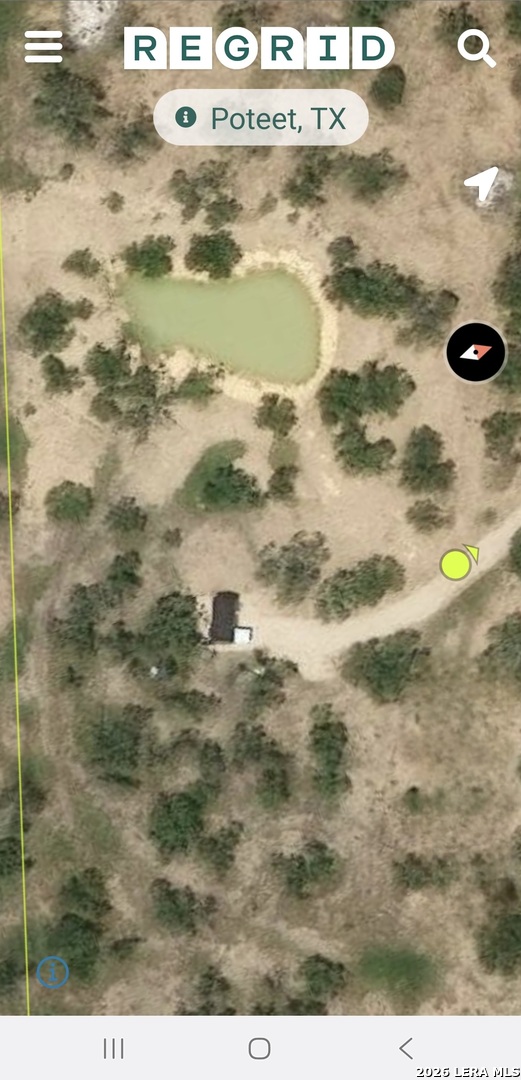Image resolution: width=521 pixels, height=1080 pixels.
Task: Center map on my location arrow
Action: [482, 184]
